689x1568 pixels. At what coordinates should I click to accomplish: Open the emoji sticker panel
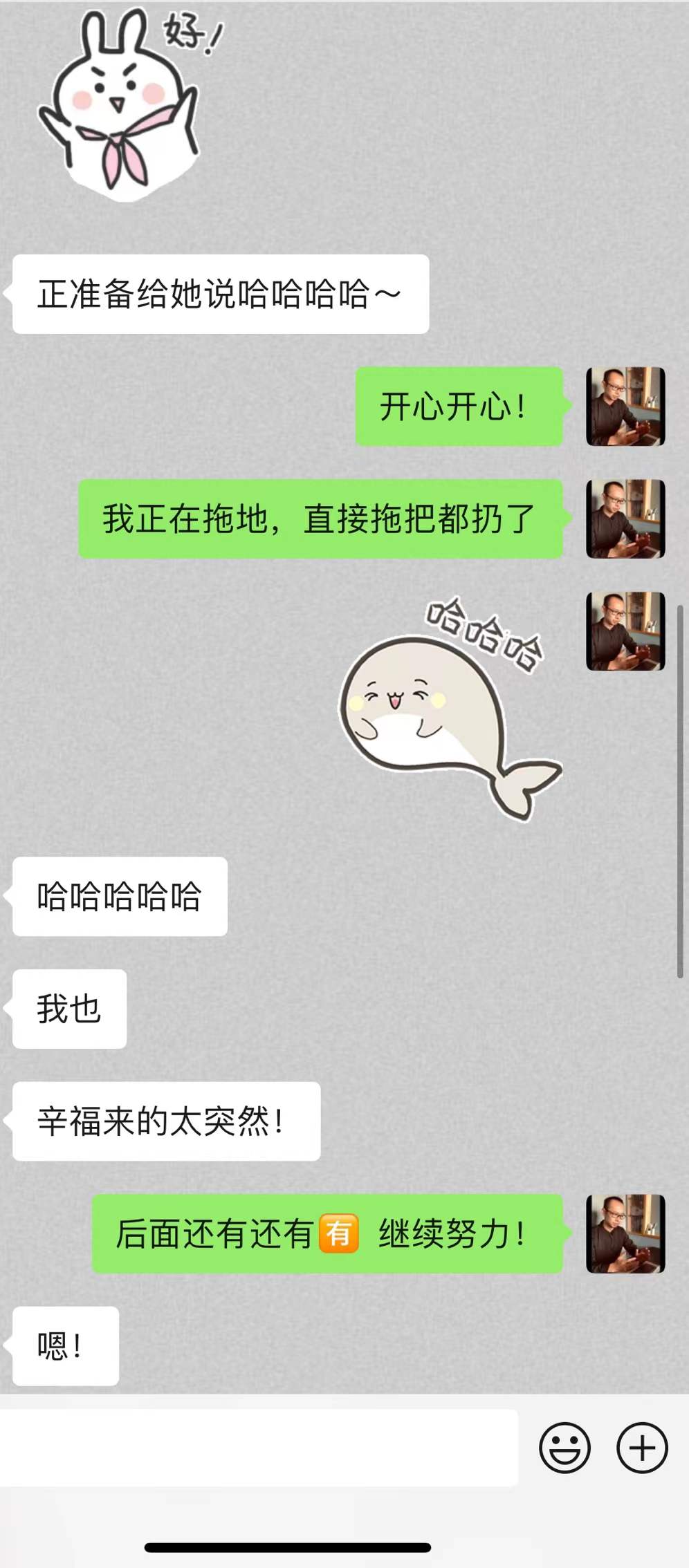pos(564,1447)
